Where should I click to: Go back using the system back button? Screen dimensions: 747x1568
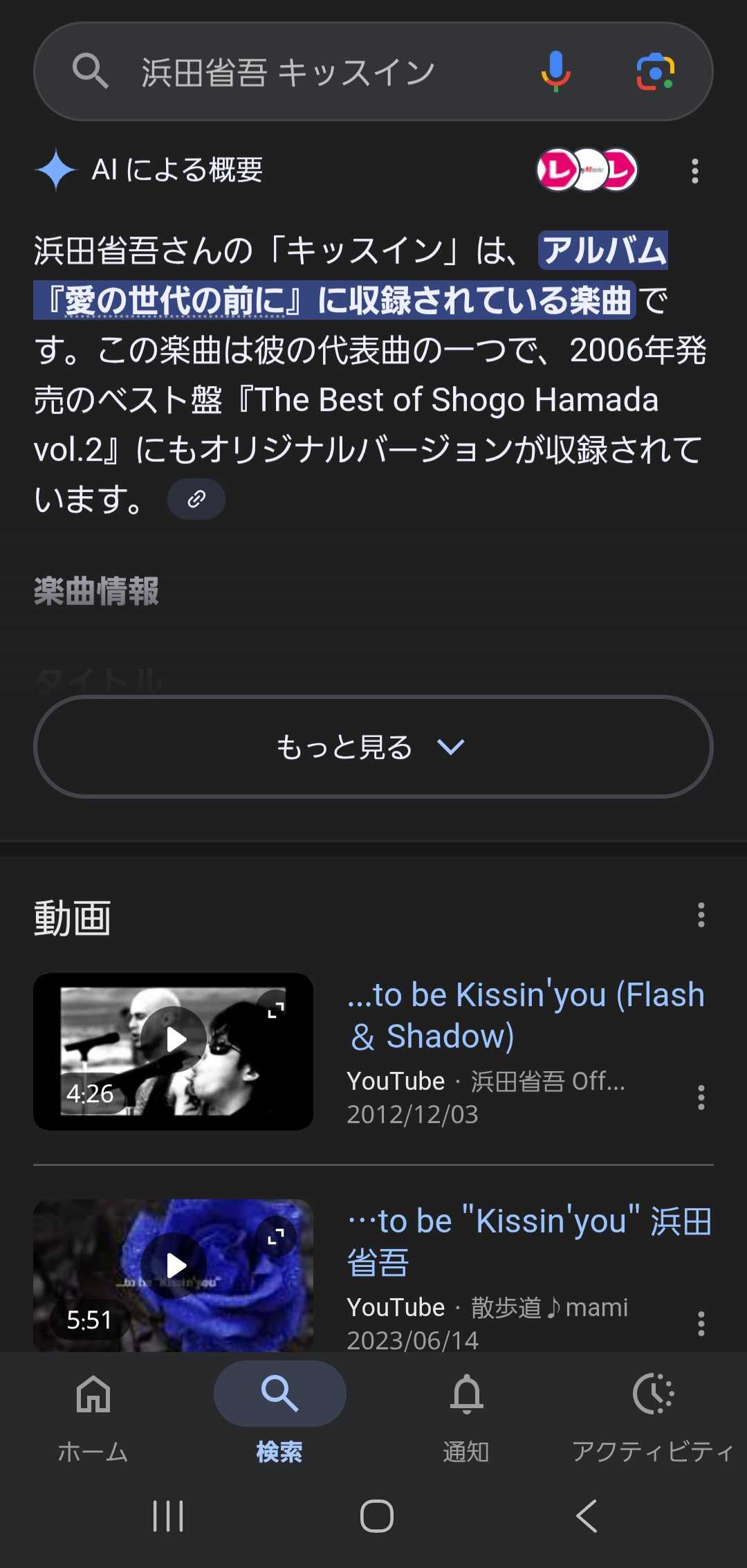(587, 1517)
